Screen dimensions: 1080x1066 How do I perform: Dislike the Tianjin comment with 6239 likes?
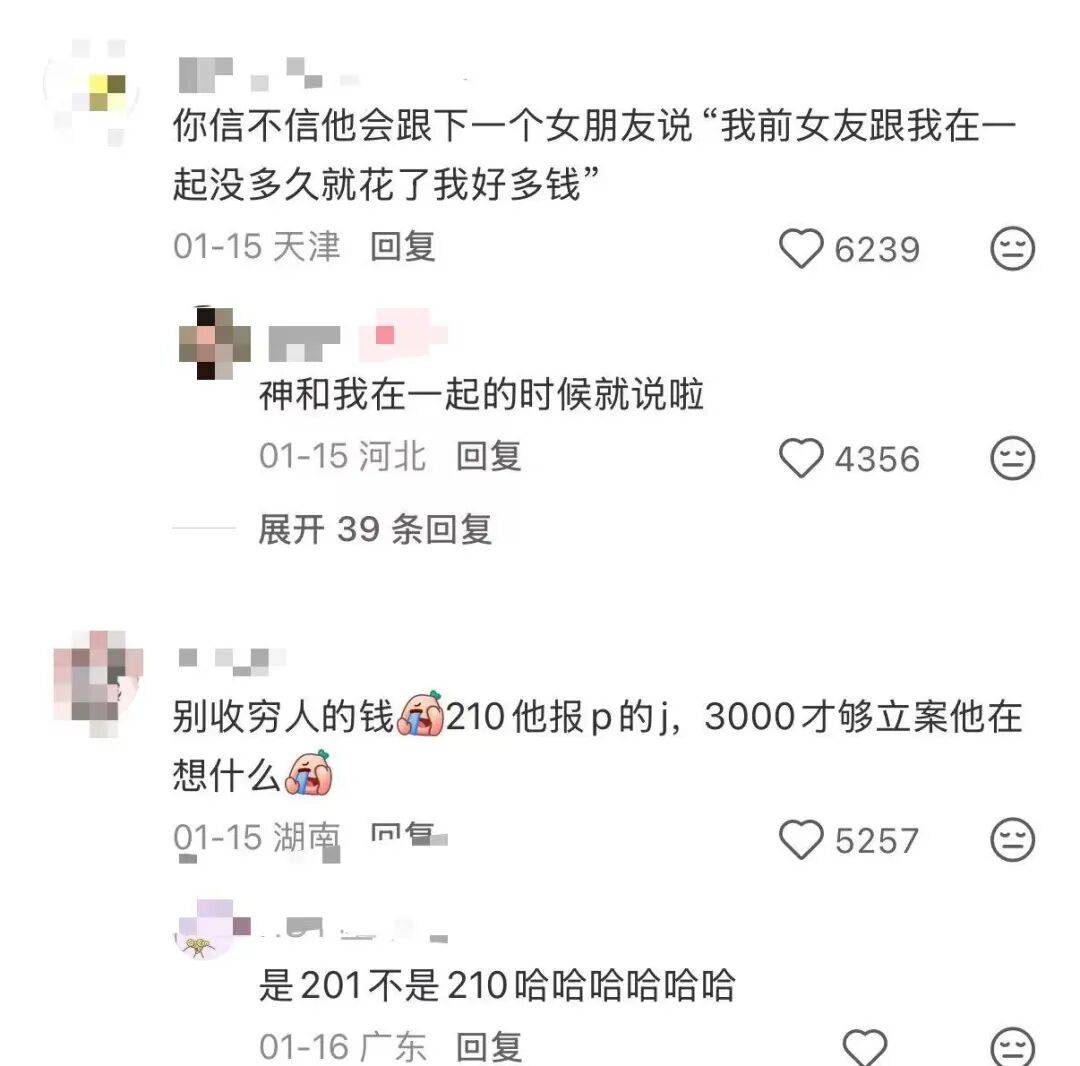[x=1011, y=248]
